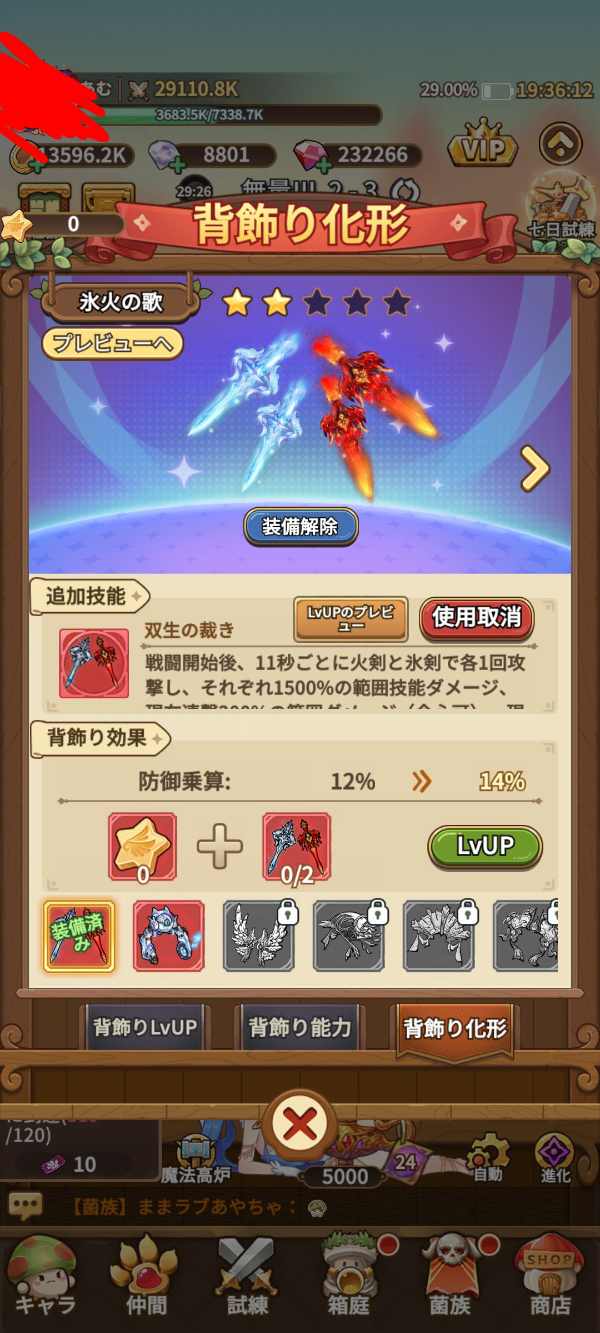Tap 使用取消 button
The height and width of the screenshot is (1333, 600).
pos(476,617)
